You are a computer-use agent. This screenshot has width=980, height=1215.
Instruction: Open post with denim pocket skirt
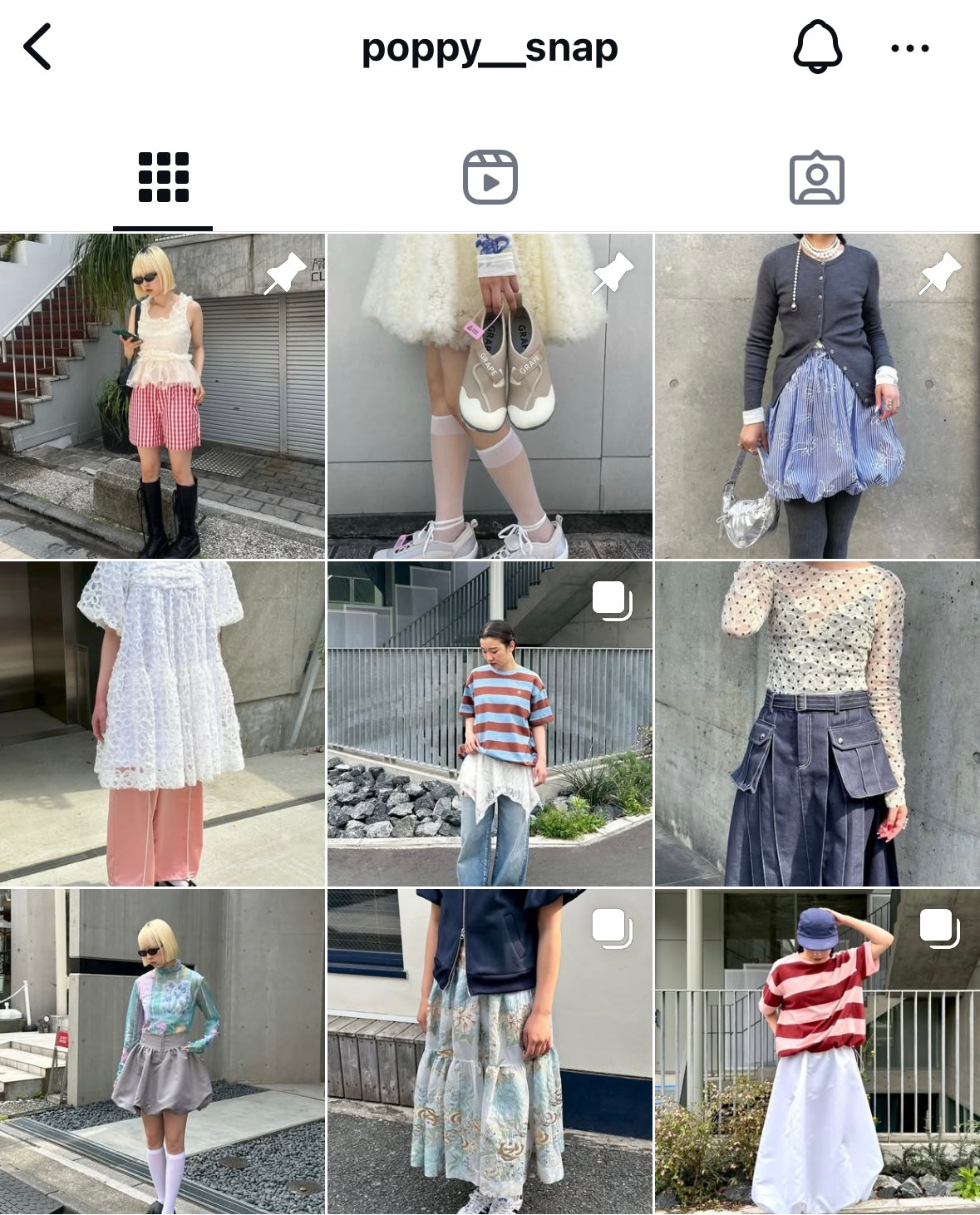tap(817, 724)
